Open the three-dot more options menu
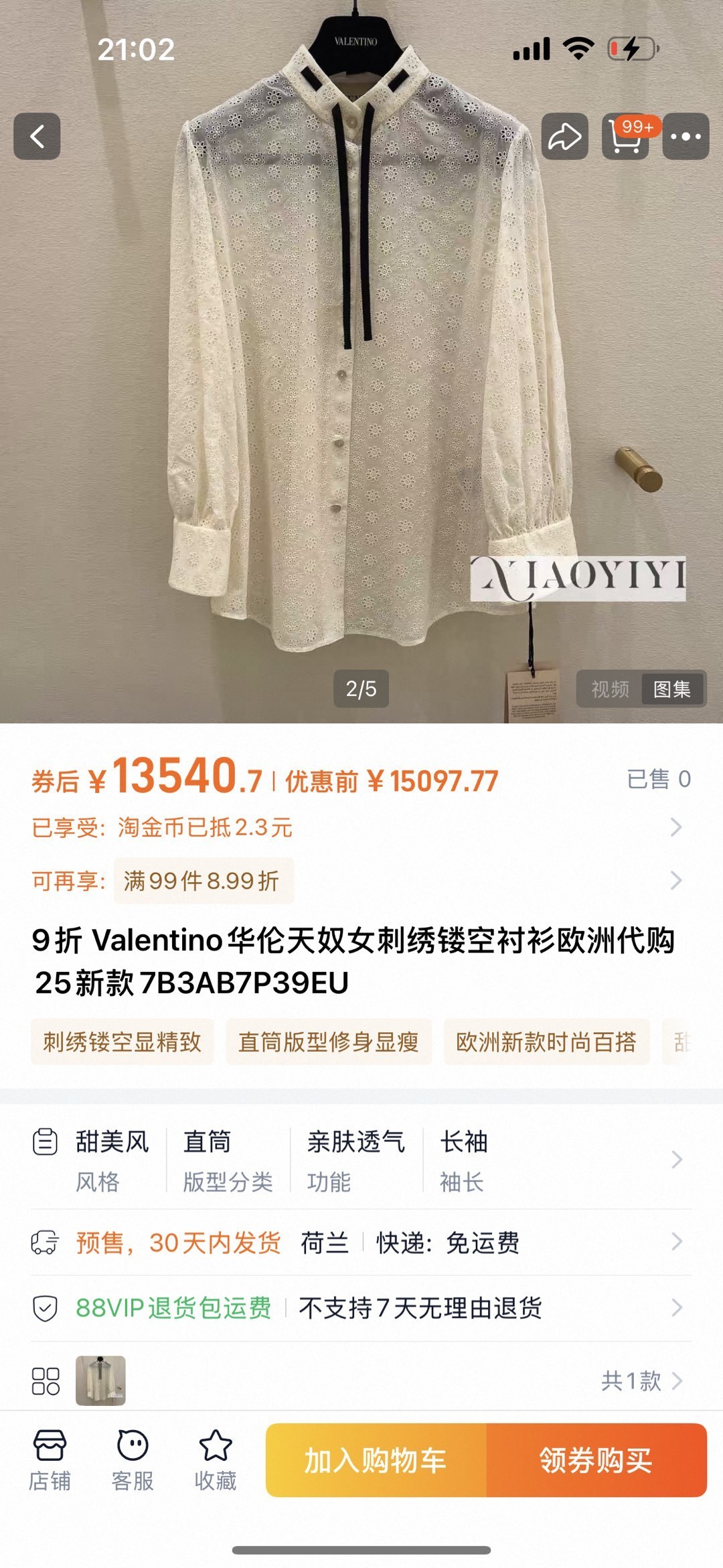The height and width of the screenshot is (1568, 723). pyautogui.click(x=686, y=137)
